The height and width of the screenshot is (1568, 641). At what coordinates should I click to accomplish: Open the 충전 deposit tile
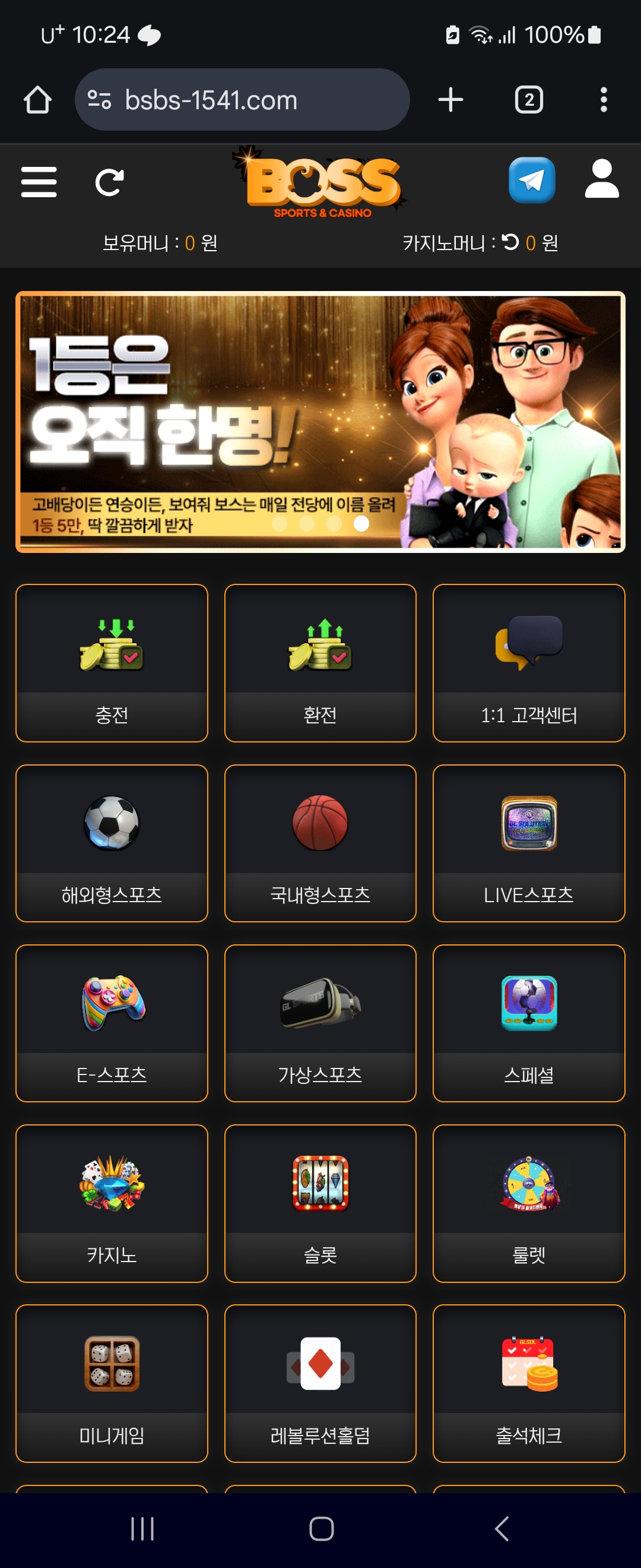pos(112,663)
